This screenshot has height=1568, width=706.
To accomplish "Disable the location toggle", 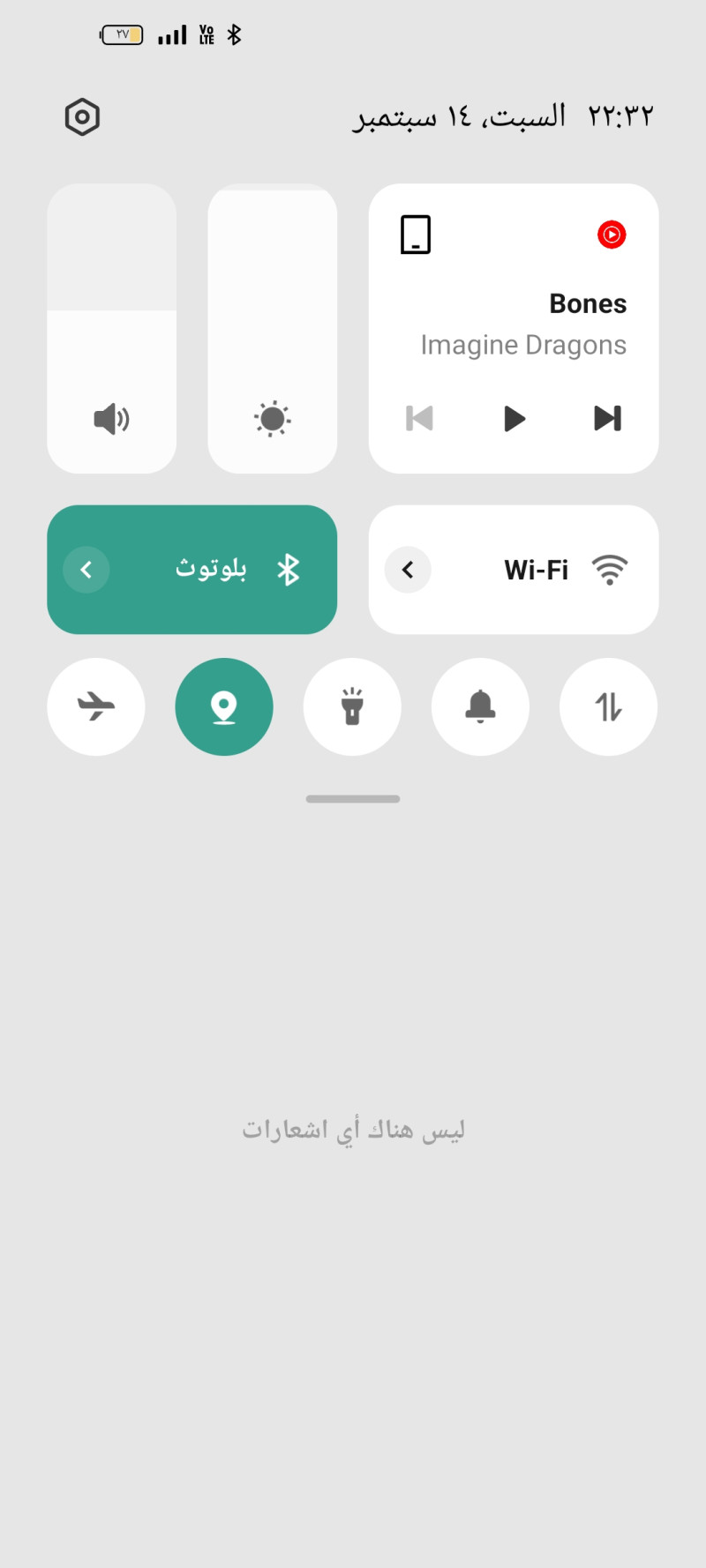I will click(x=224, y=706).
